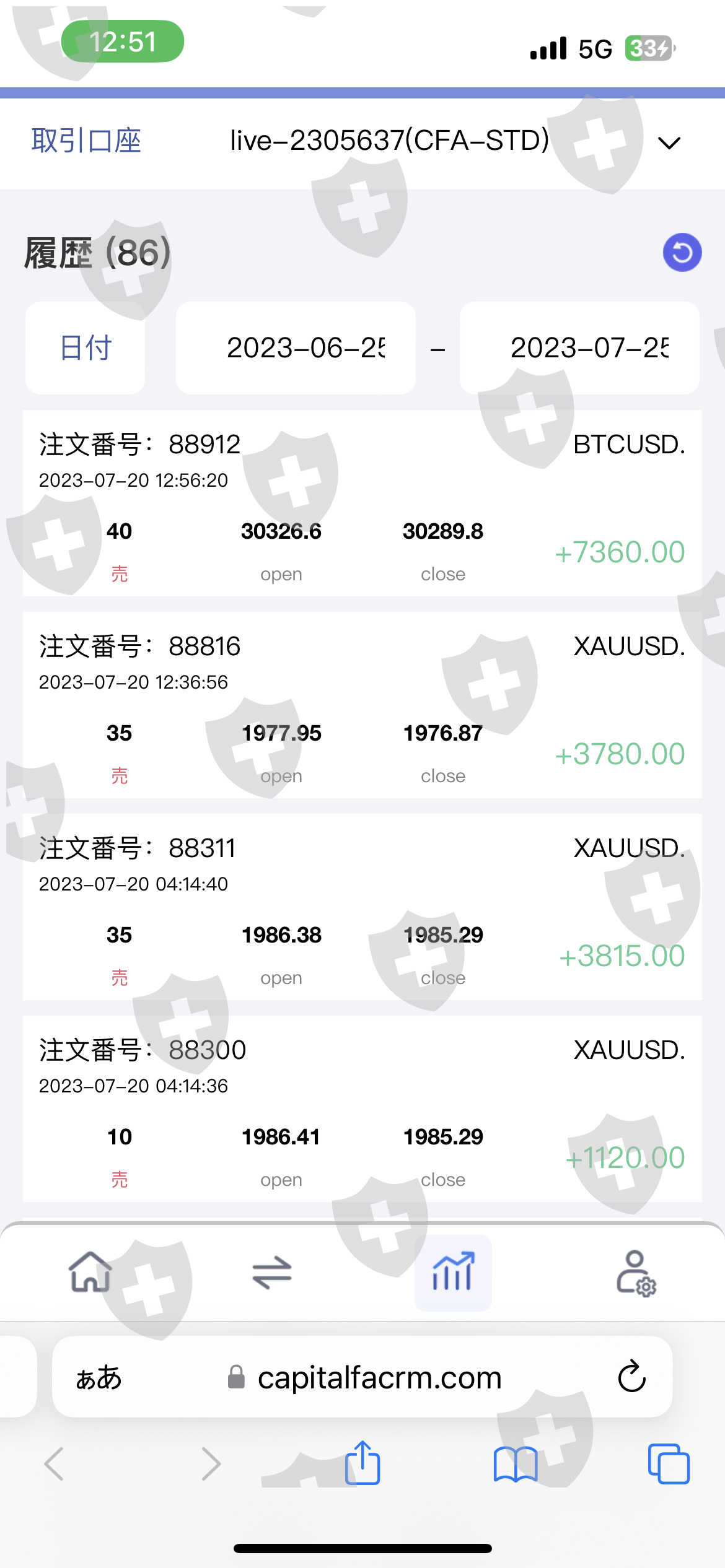The width and height of the screenshot is (725, 1568).
Task: Switch to the transfer arrows tab
Action: [x=271, y=1272]
